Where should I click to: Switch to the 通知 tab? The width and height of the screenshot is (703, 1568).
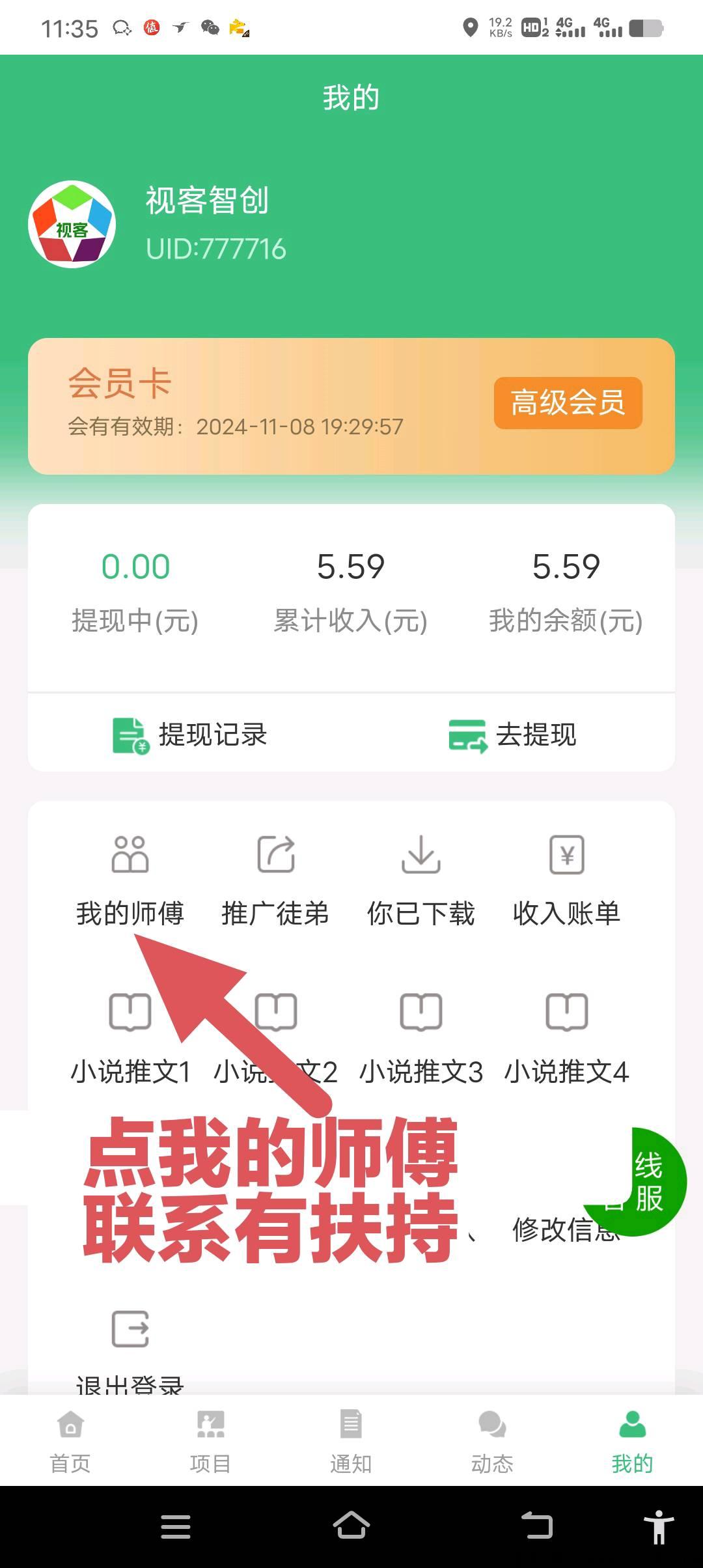(x=351, y=1442)
